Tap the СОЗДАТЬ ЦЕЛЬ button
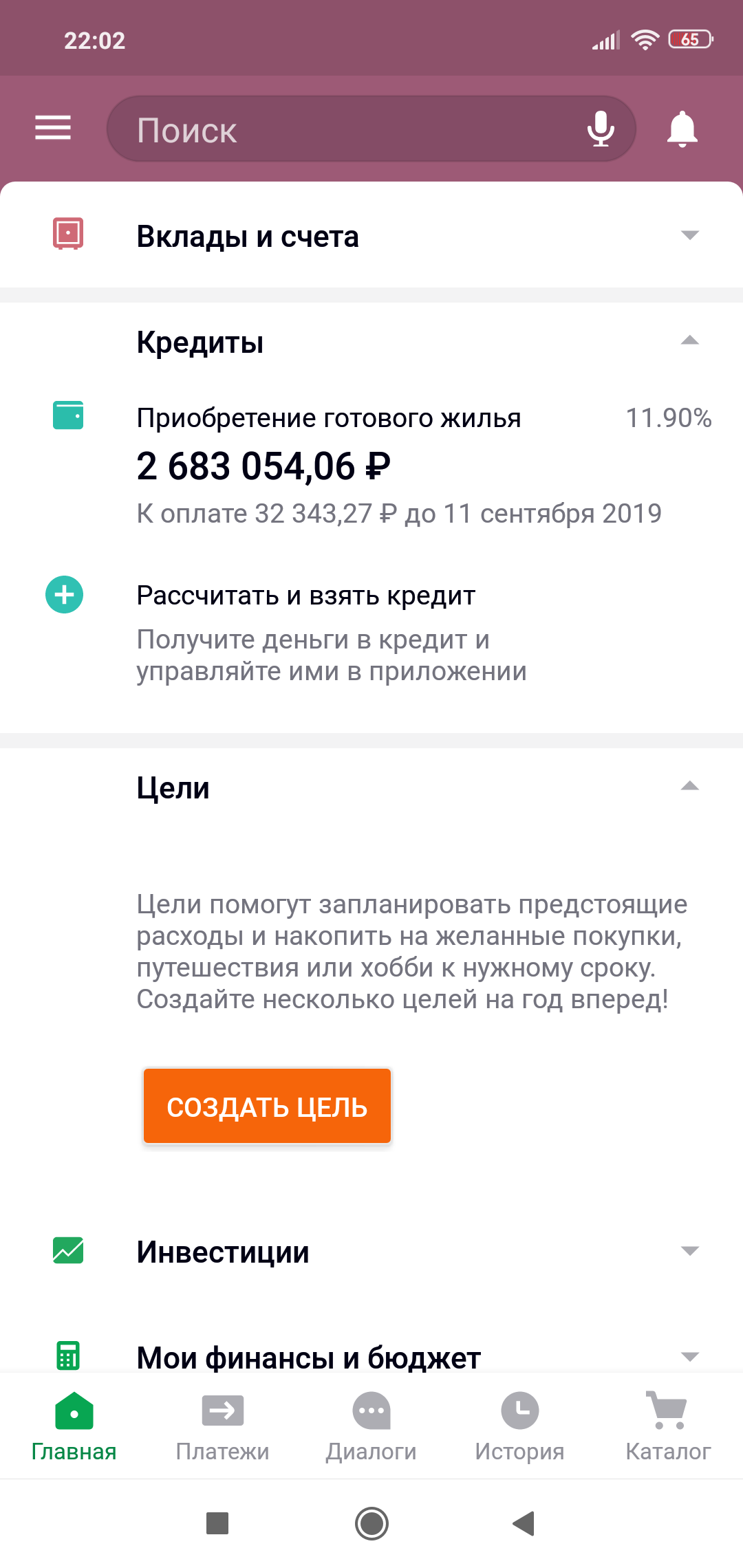 [x=267, y=1107]
